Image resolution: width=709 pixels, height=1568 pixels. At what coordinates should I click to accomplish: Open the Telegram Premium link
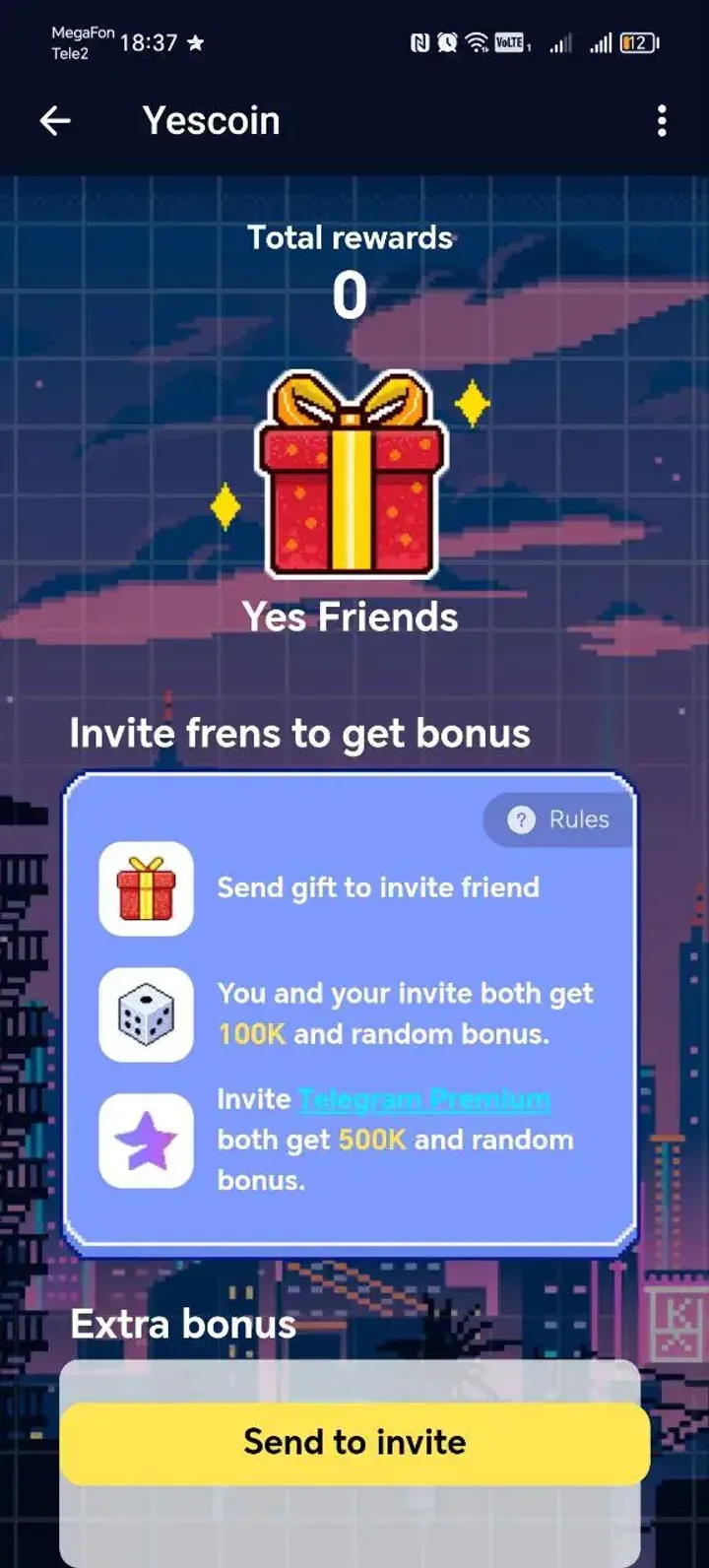pos(423,1099)
